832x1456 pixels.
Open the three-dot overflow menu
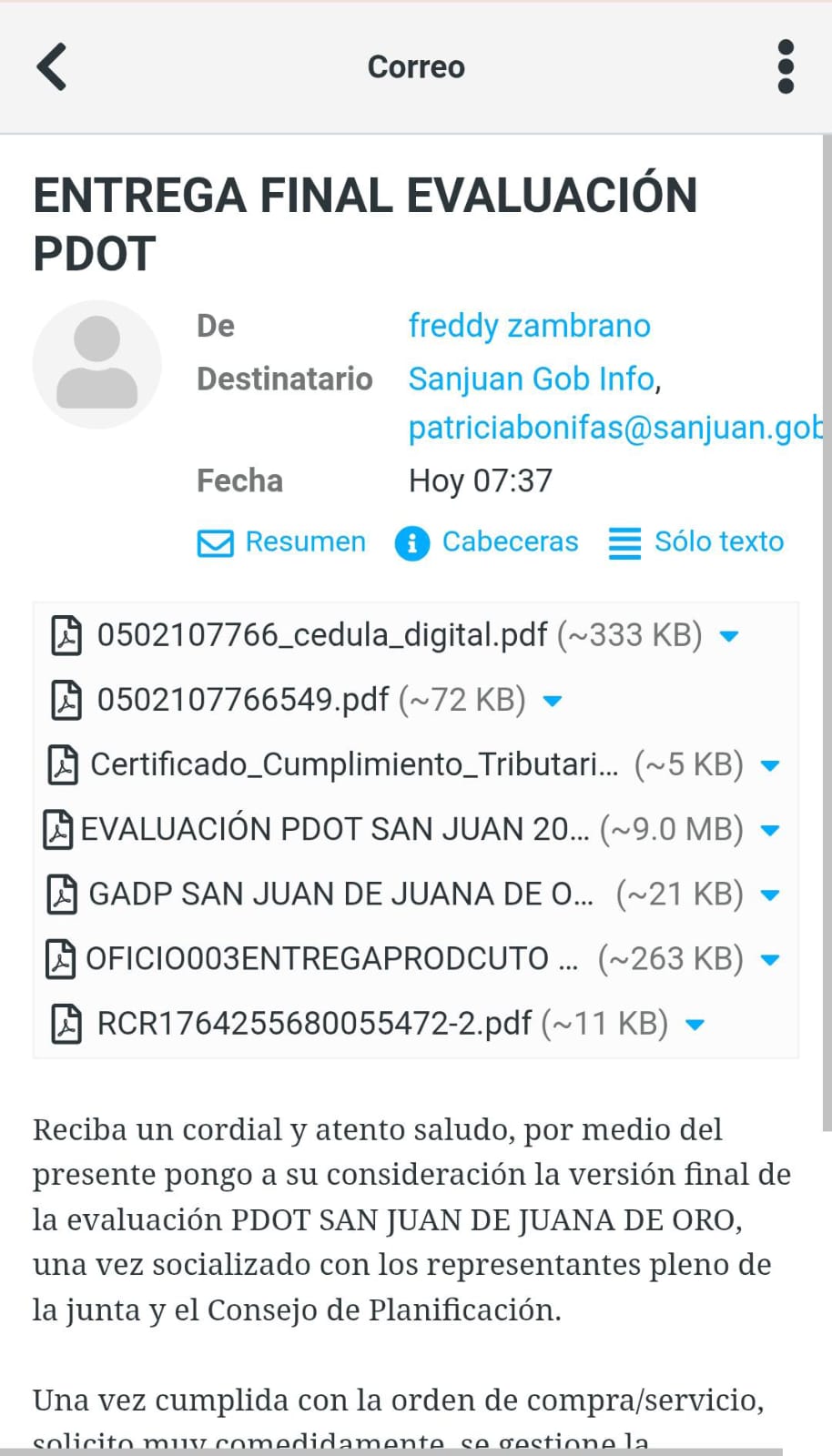tap(786, 66)
